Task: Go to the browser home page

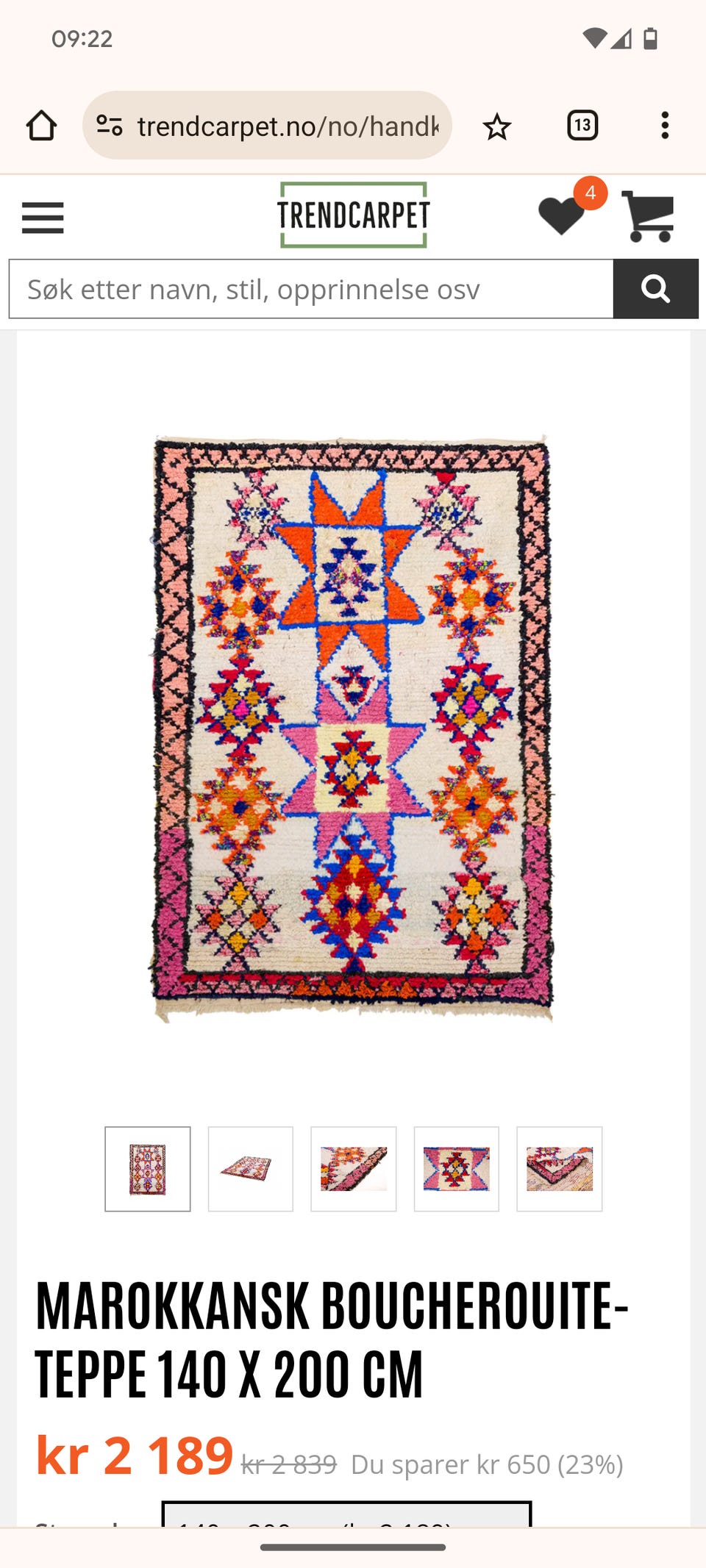Action: [41, 126]
